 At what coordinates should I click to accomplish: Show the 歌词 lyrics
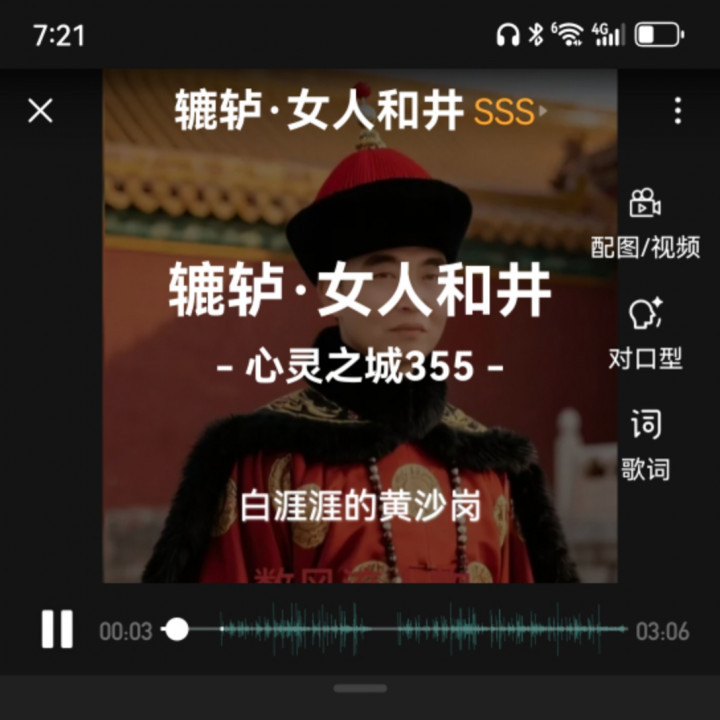click(645, 445)
